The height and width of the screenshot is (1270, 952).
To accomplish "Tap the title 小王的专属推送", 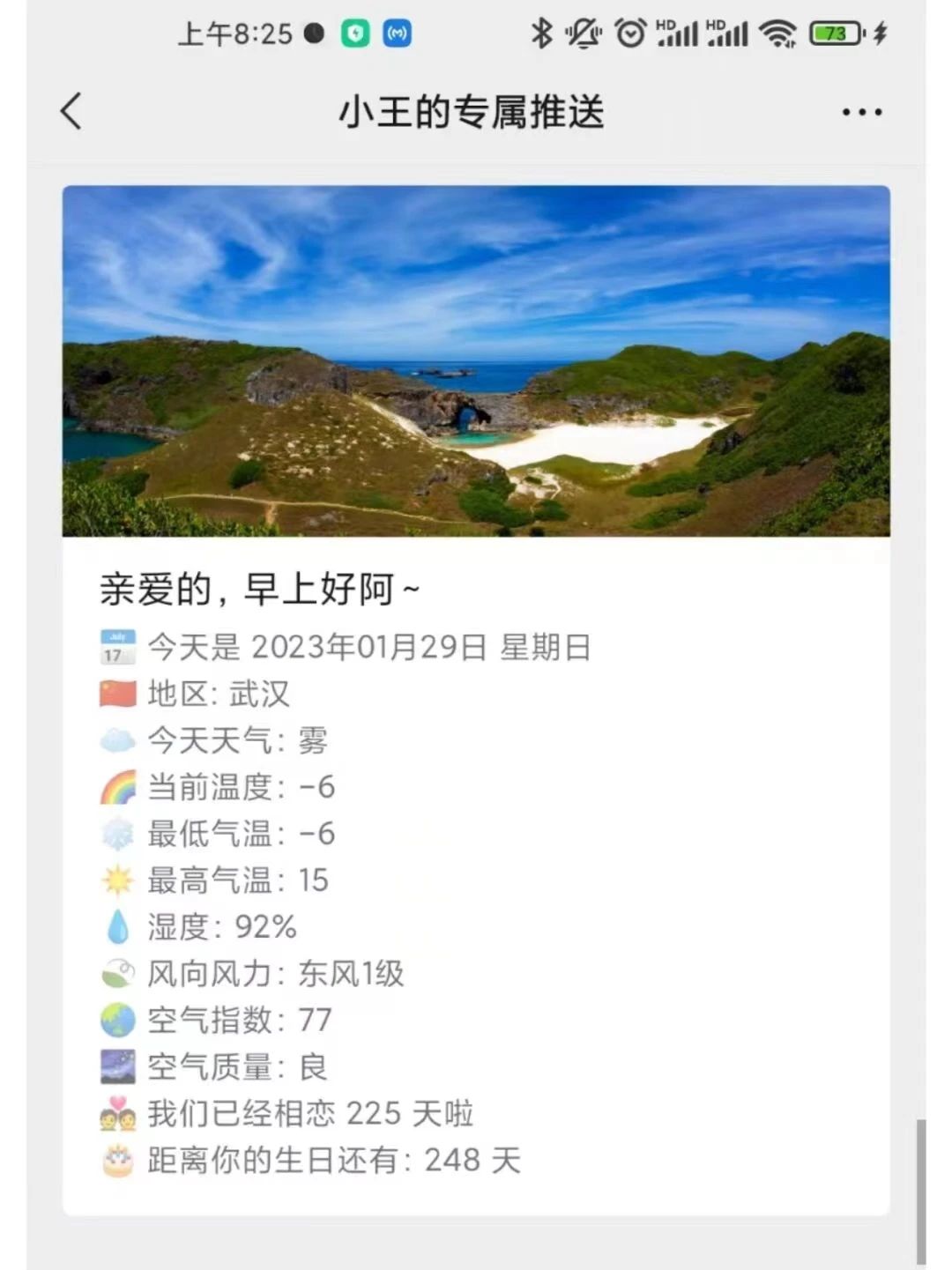I will tap(473, 112).
